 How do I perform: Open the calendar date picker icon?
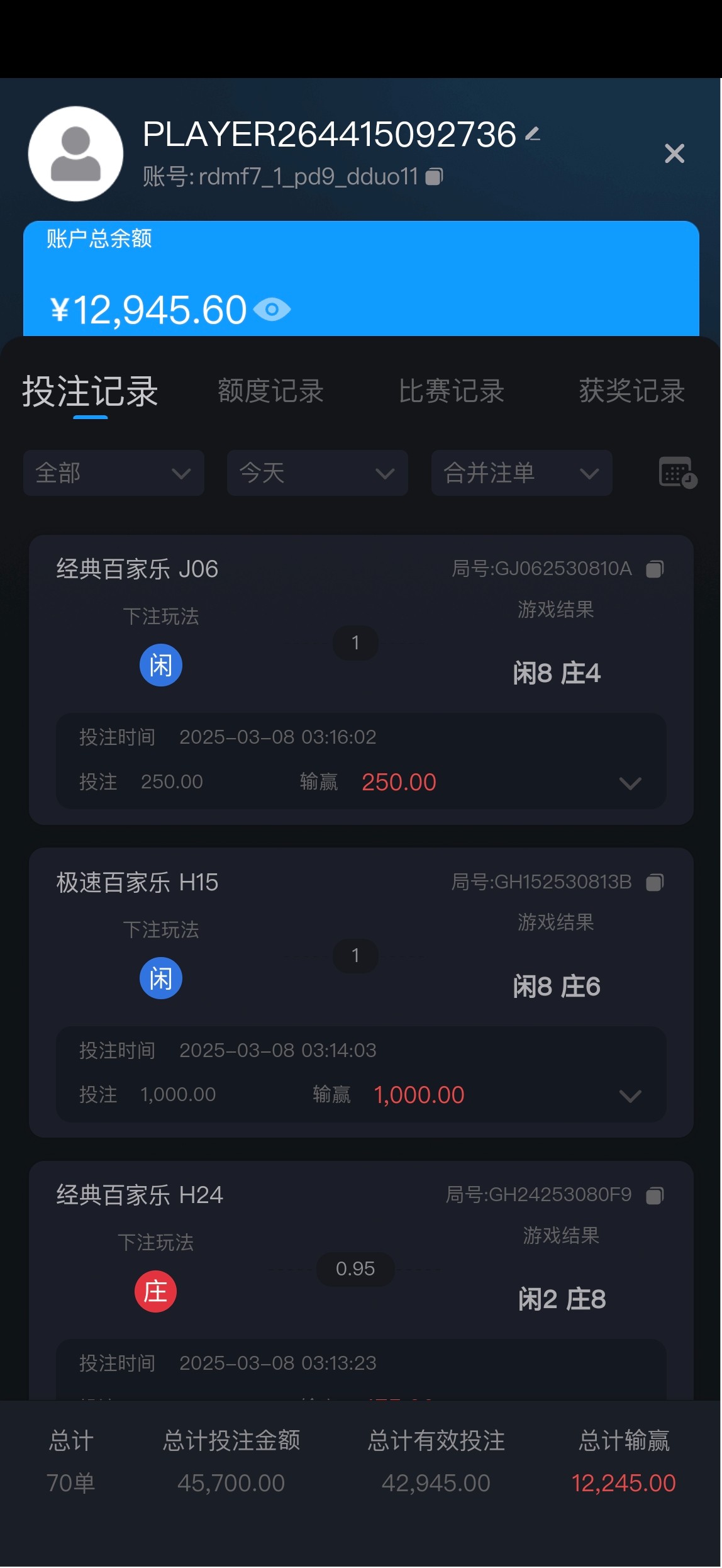coord(677,473)
